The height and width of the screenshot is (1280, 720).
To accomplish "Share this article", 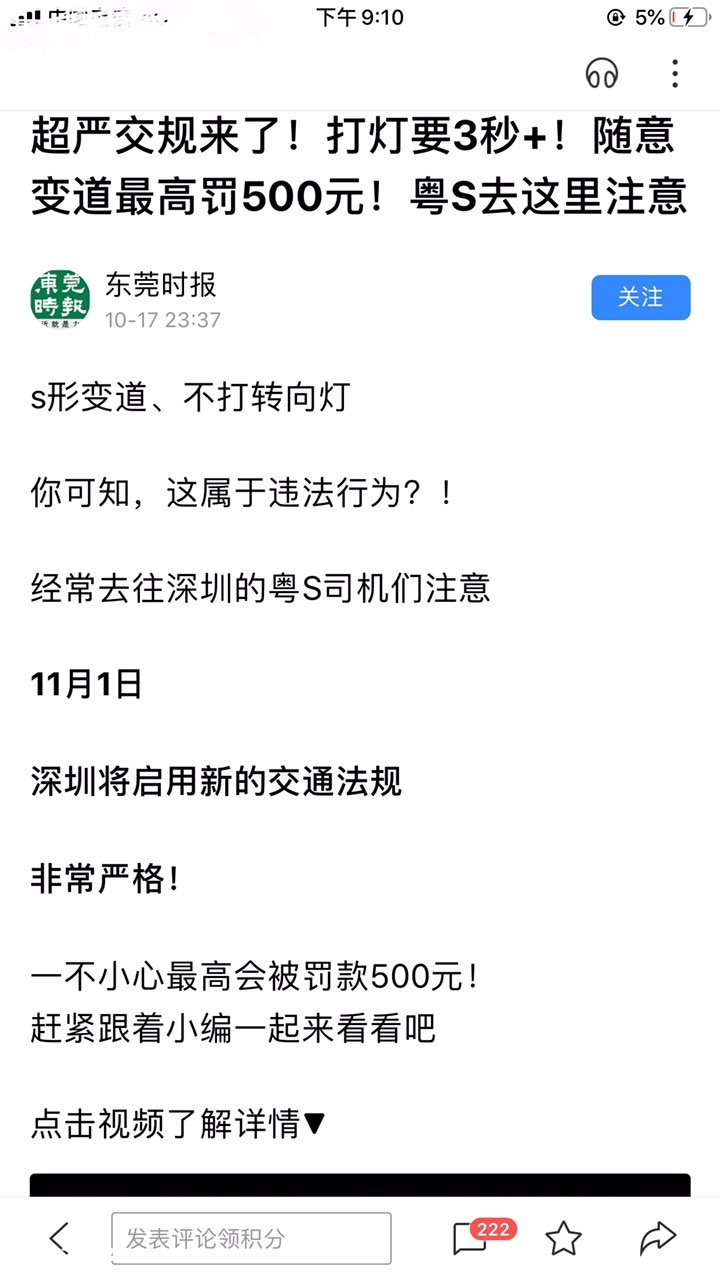I will [657, 1238].
